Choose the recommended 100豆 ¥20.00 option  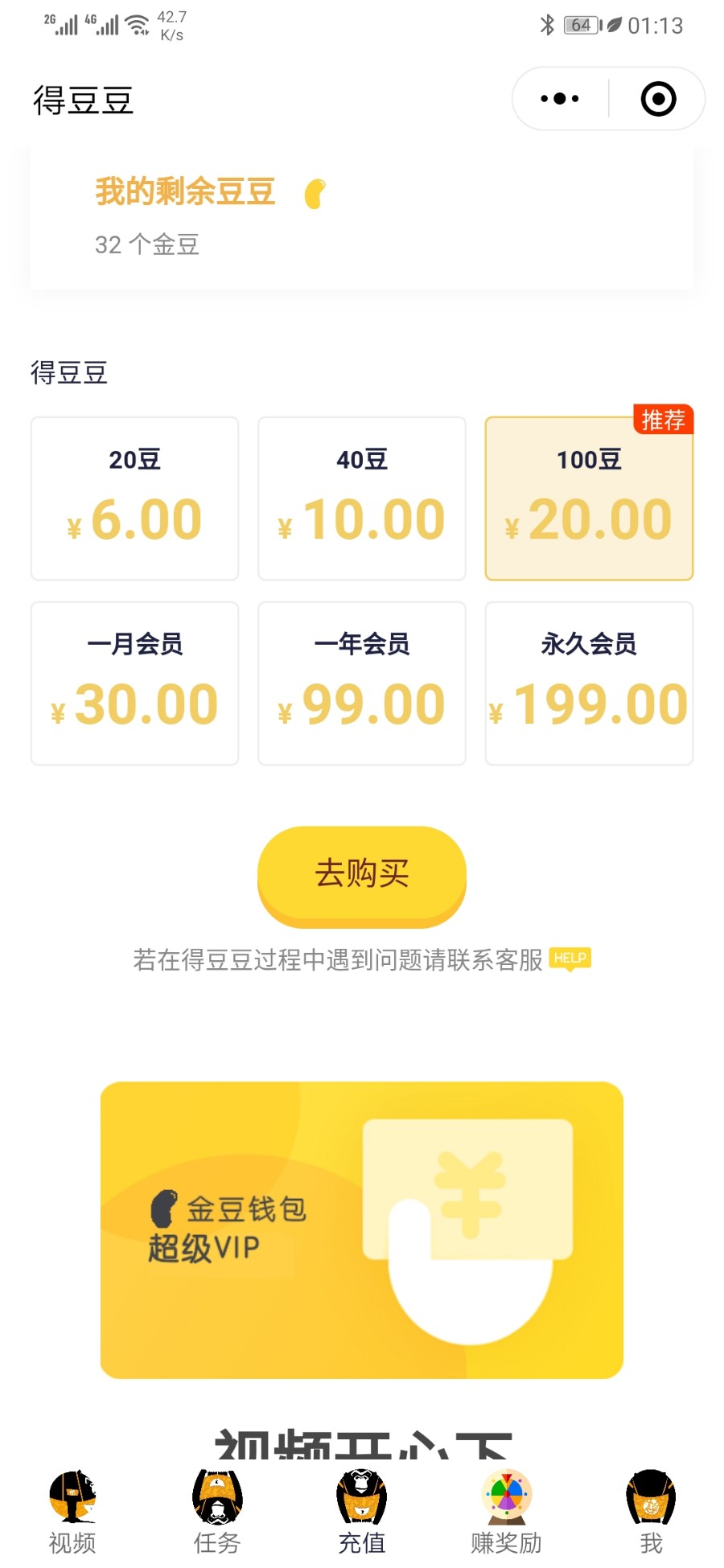tap(589, 497)
